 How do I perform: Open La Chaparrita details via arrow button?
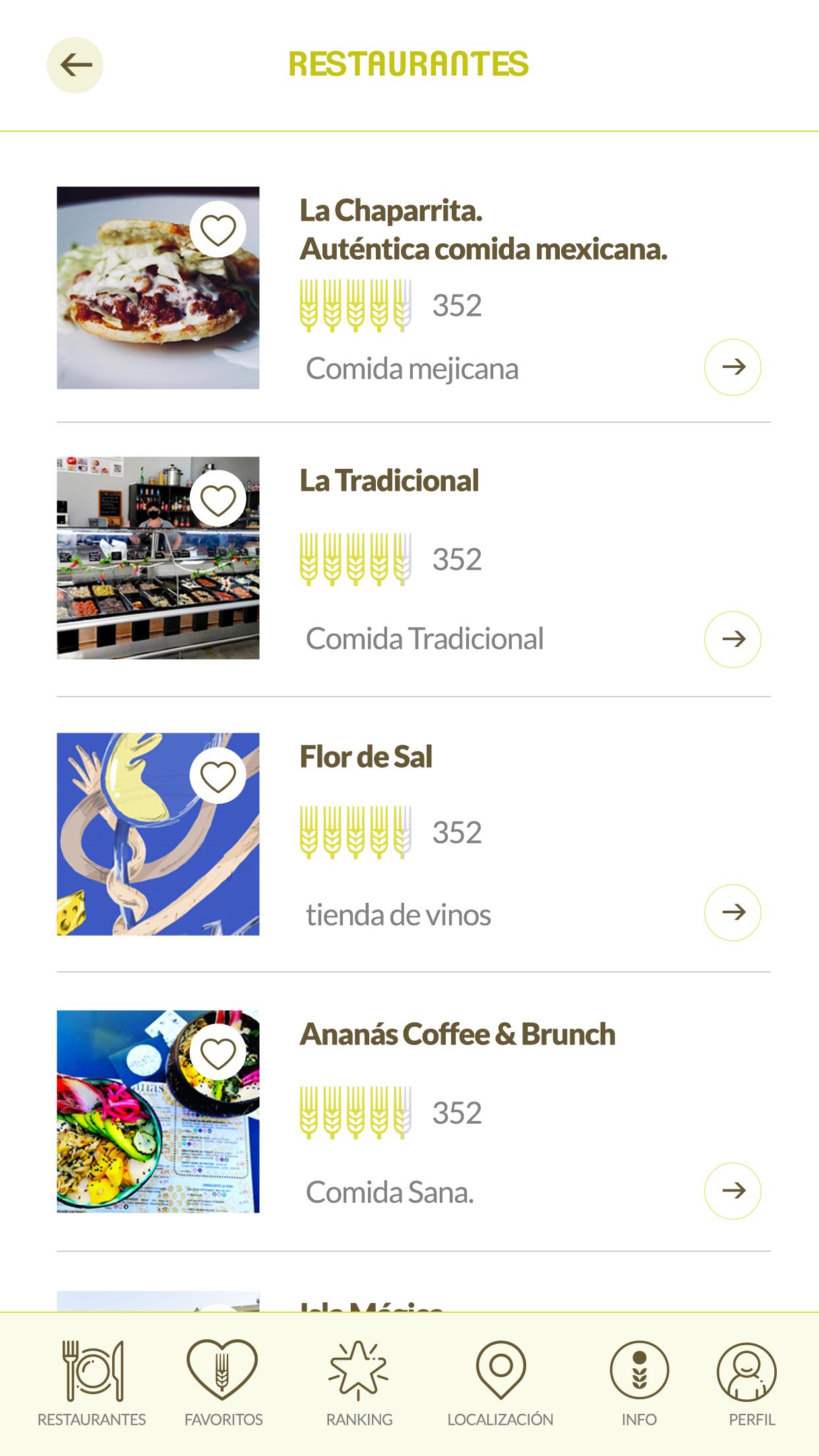pyautogui.click(x=733, y=367)
